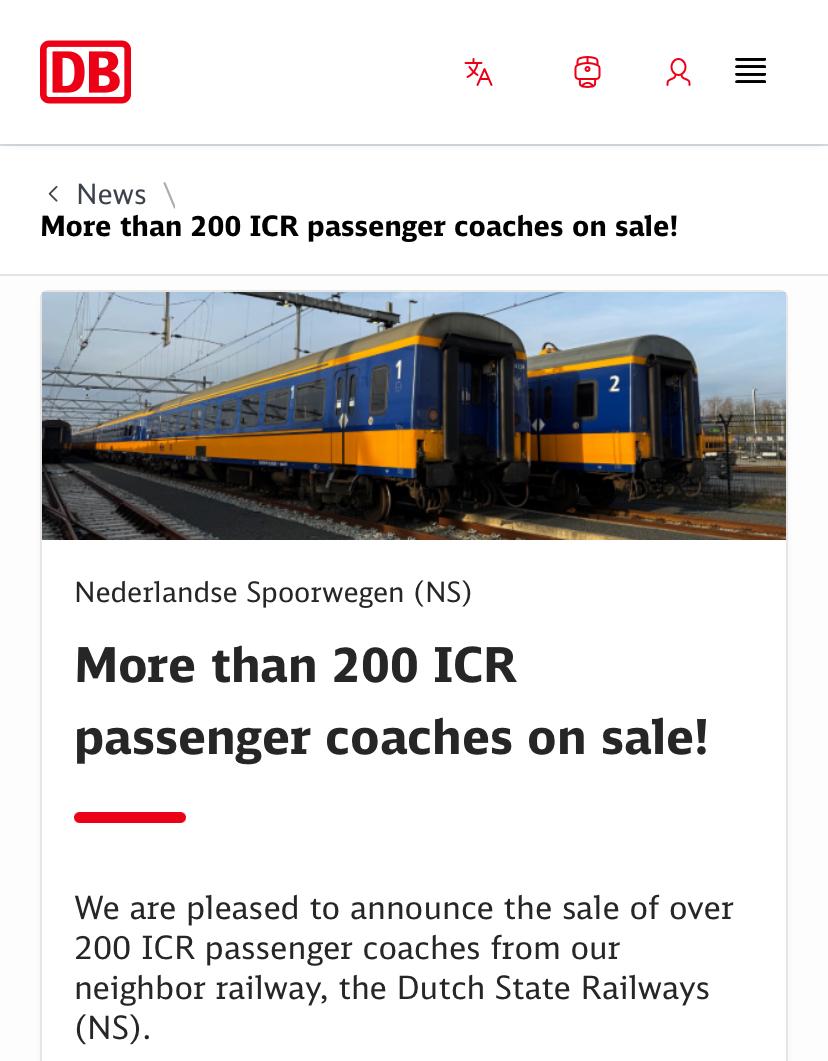This screenshot has width=828, height=1061.
Task: Open the language selection icon
Action: 478,72
